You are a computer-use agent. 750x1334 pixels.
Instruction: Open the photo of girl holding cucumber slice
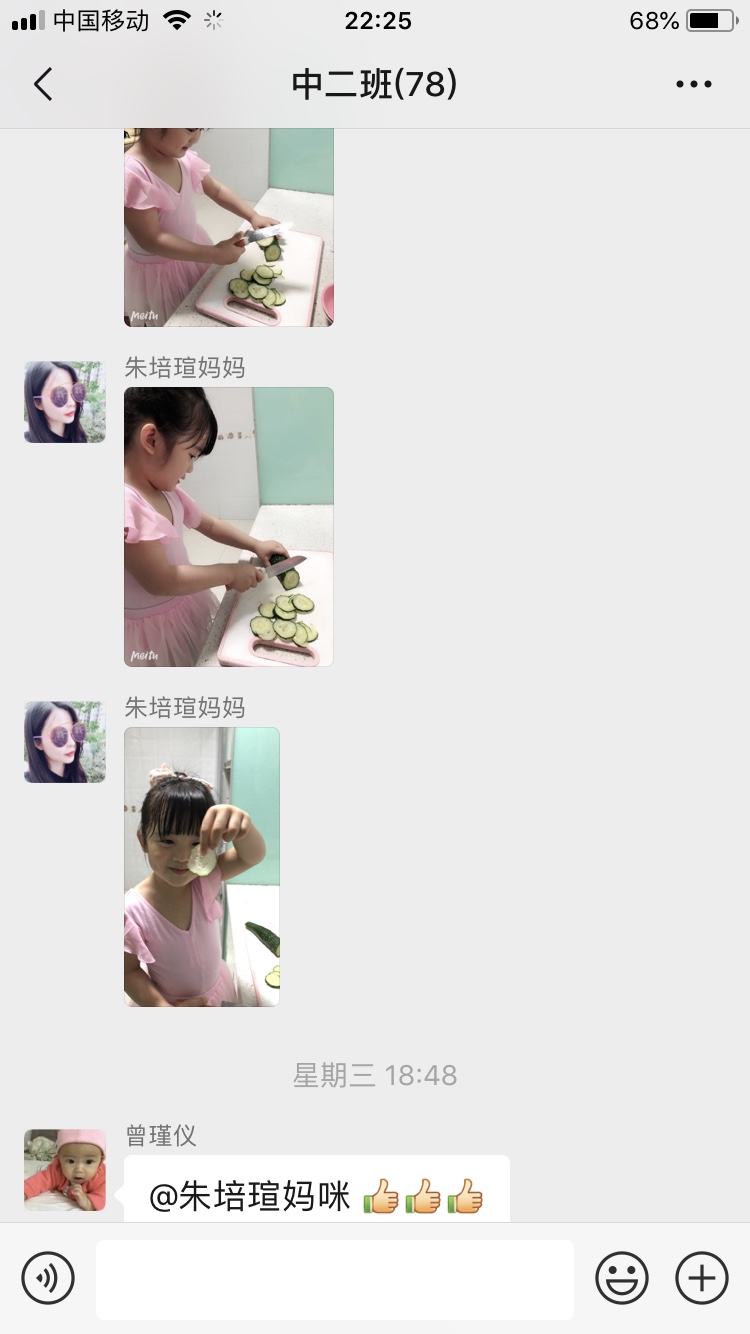point(202,866)
